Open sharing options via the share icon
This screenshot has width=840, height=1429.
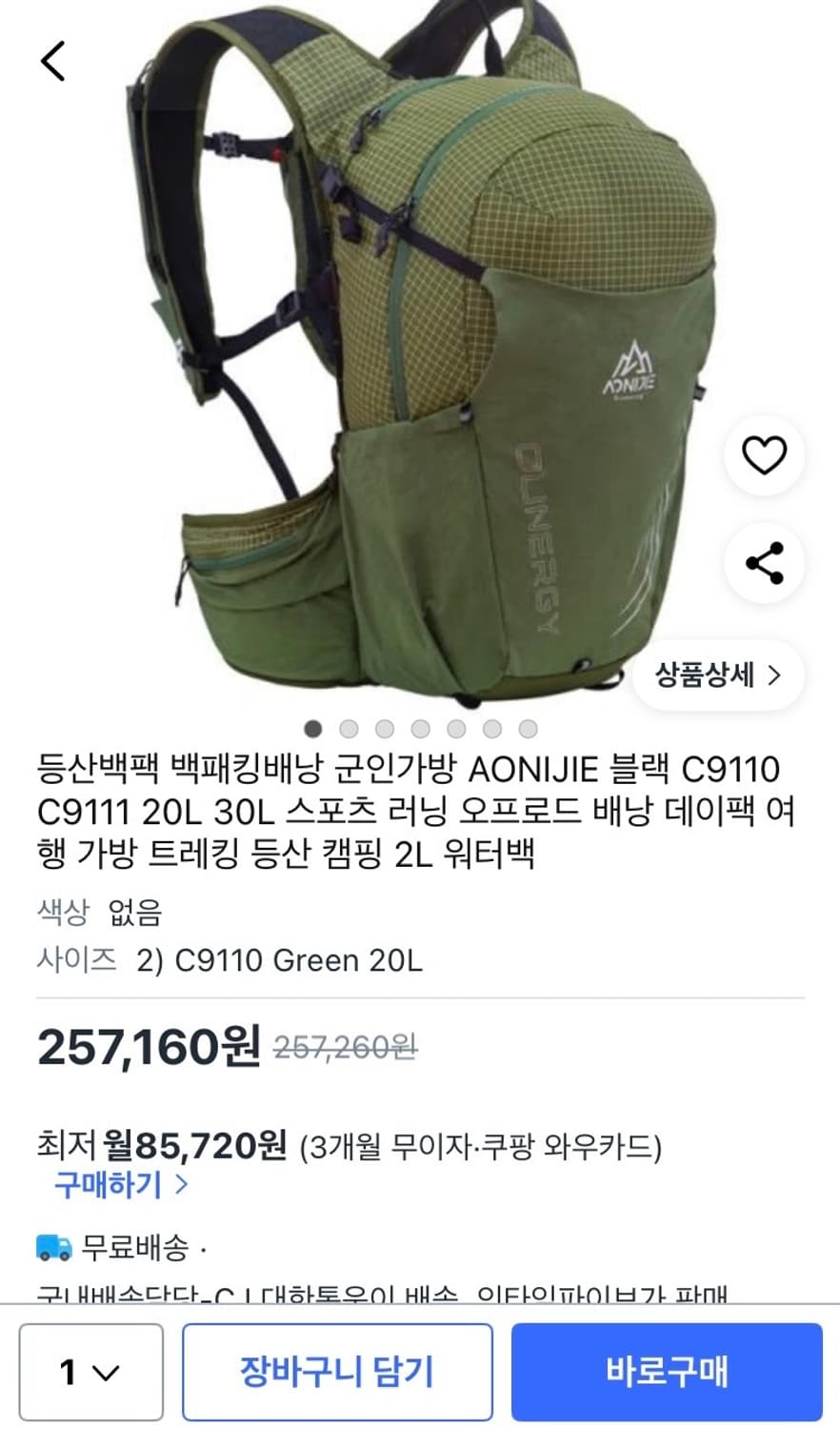tap(766, 562)
